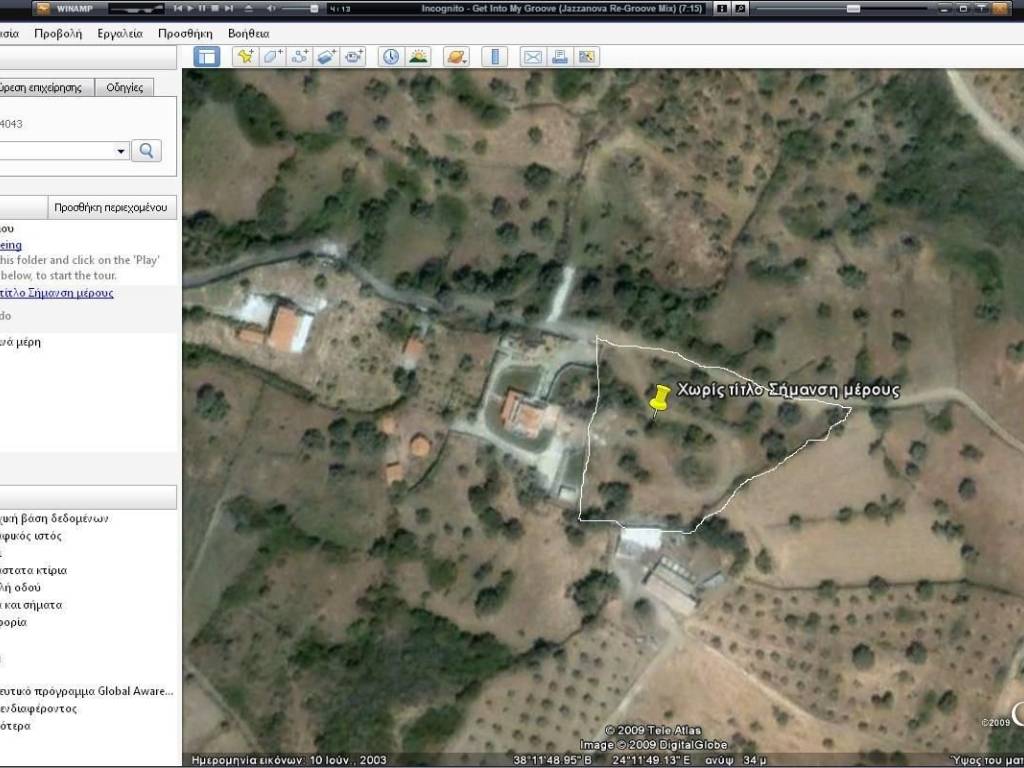
Task: View this location in Google Maps
Action: 587,57
